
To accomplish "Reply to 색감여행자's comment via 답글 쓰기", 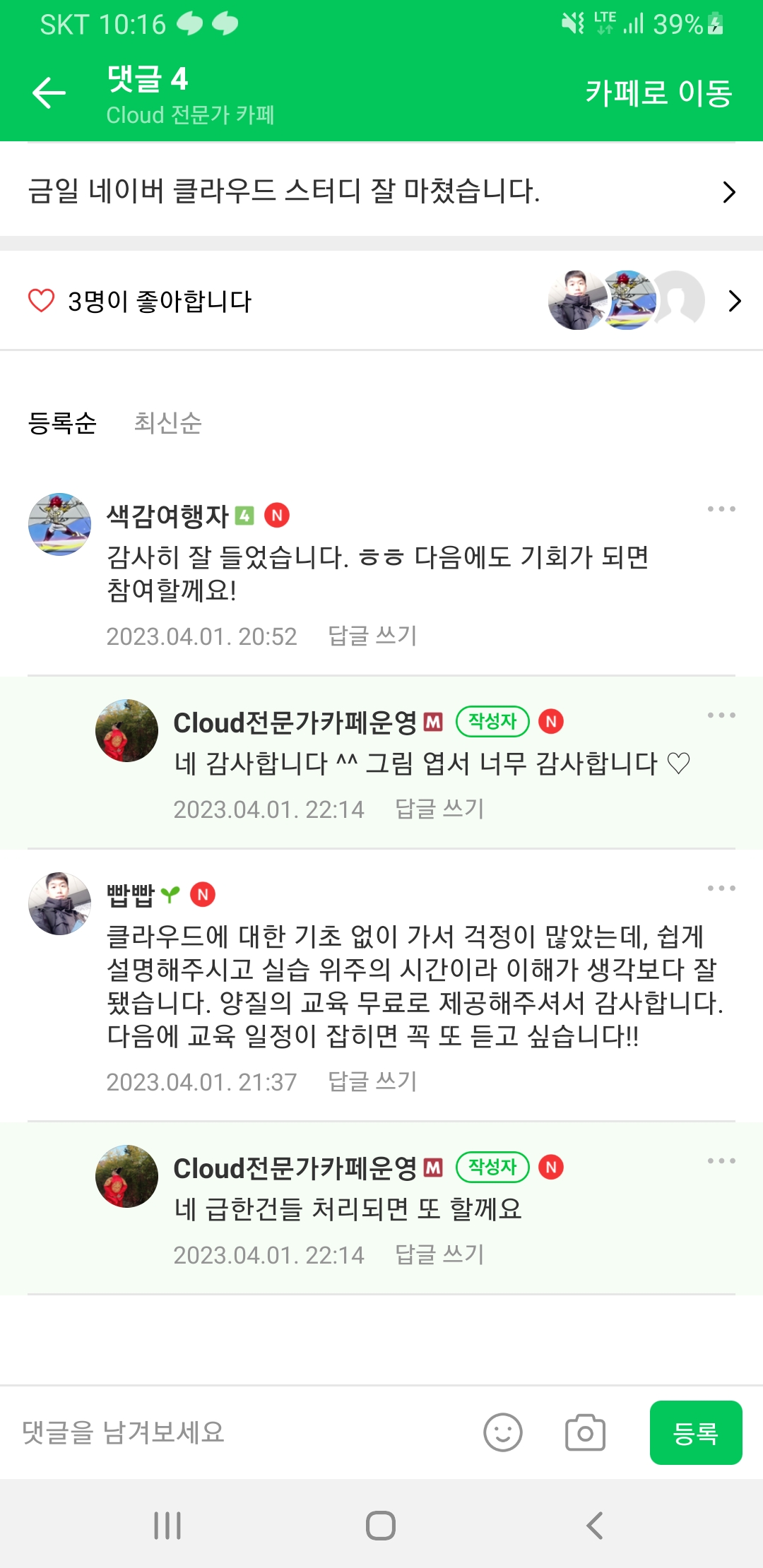I will (372, 636).
